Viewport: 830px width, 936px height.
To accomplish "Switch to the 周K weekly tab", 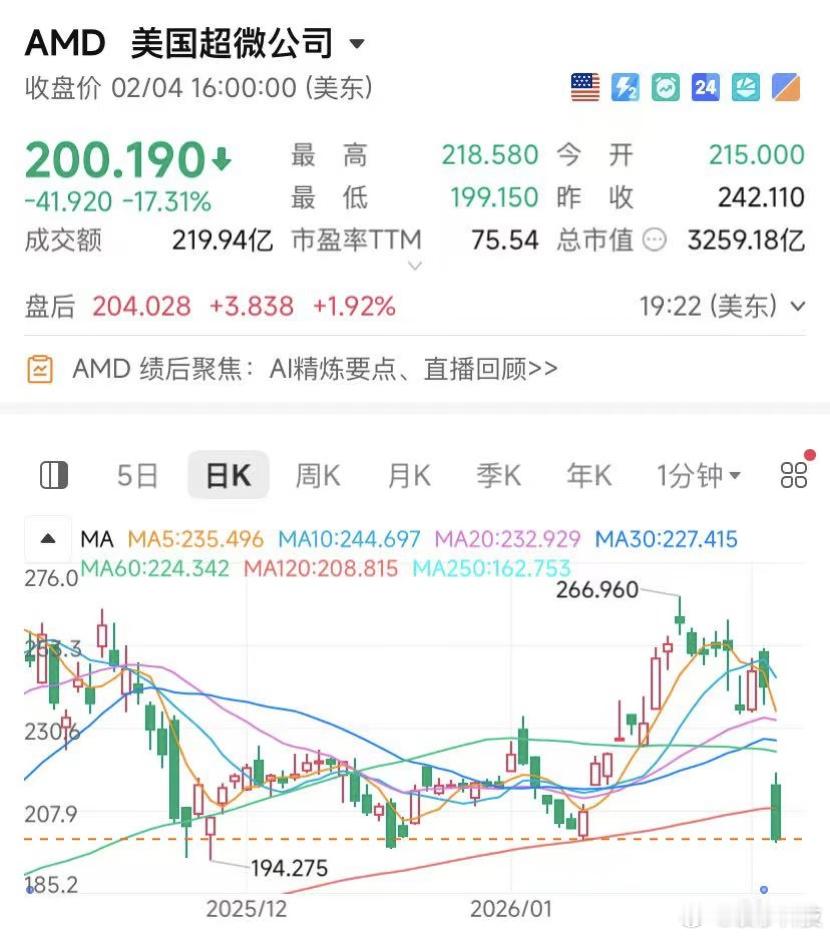I will [x=317, y=475].
